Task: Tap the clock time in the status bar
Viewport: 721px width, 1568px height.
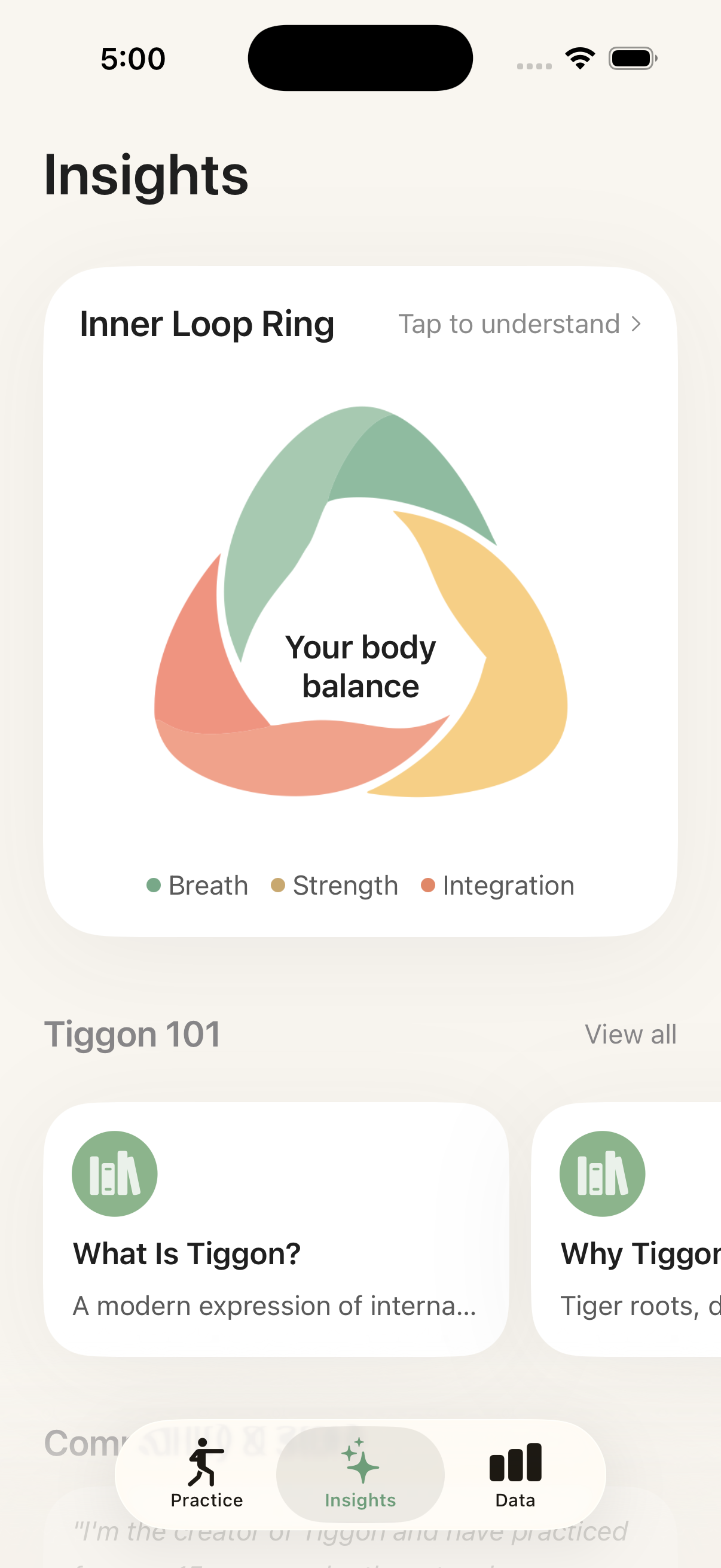Action: [133, 58]
